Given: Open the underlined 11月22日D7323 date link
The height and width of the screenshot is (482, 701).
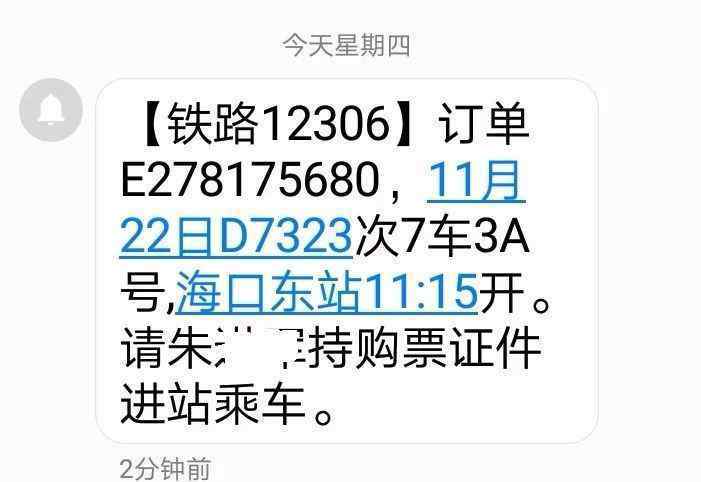Looking at the screenshot, I should pos(236,237).
